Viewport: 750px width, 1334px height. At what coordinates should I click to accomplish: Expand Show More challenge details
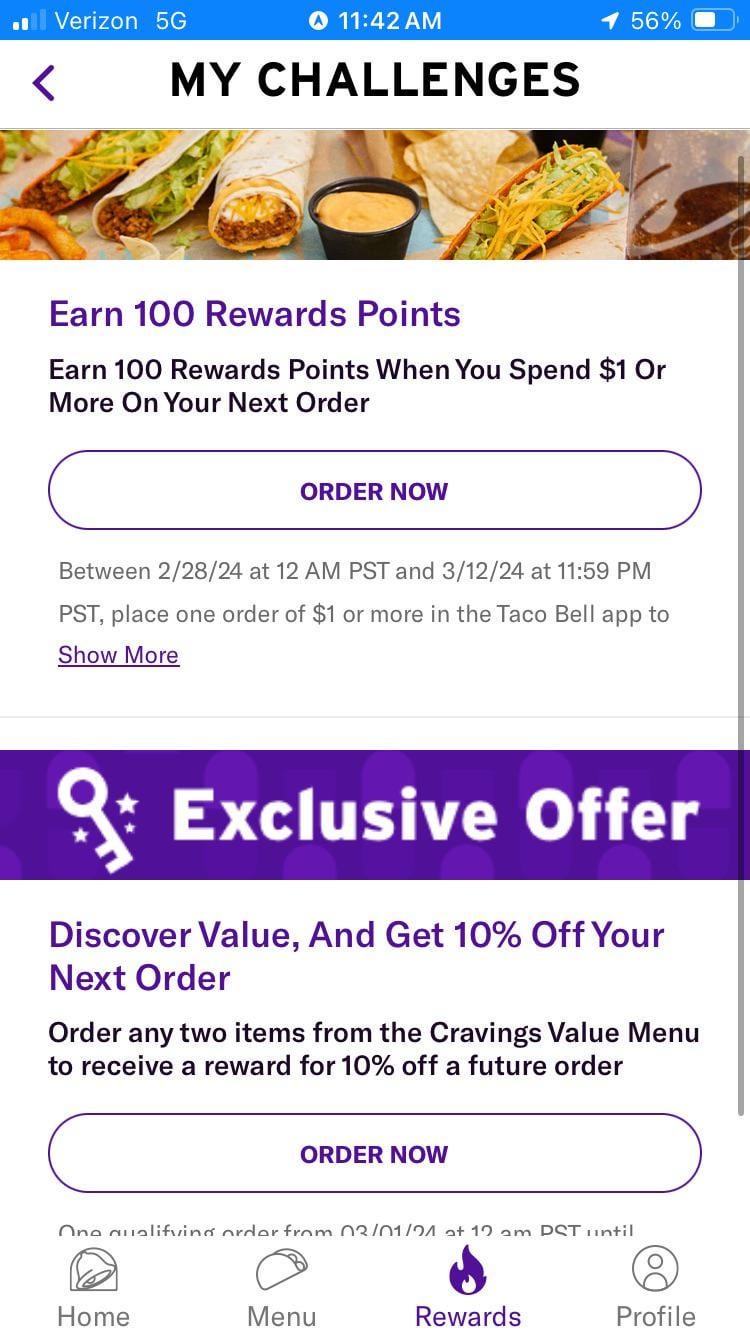[x=118, y=655]
